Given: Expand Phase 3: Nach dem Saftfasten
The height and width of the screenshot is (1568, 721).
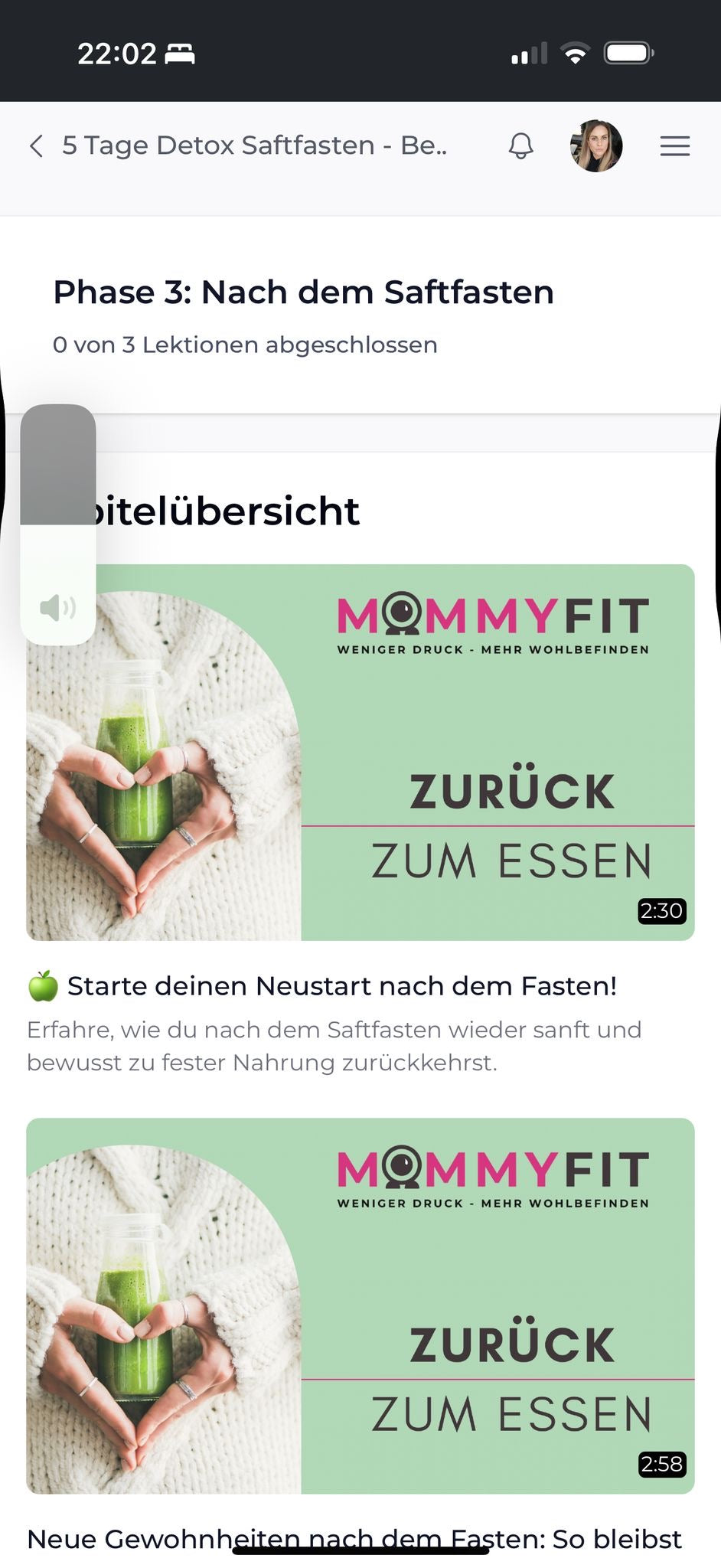Looking at the screenshot, I should [x=303, y=292].
